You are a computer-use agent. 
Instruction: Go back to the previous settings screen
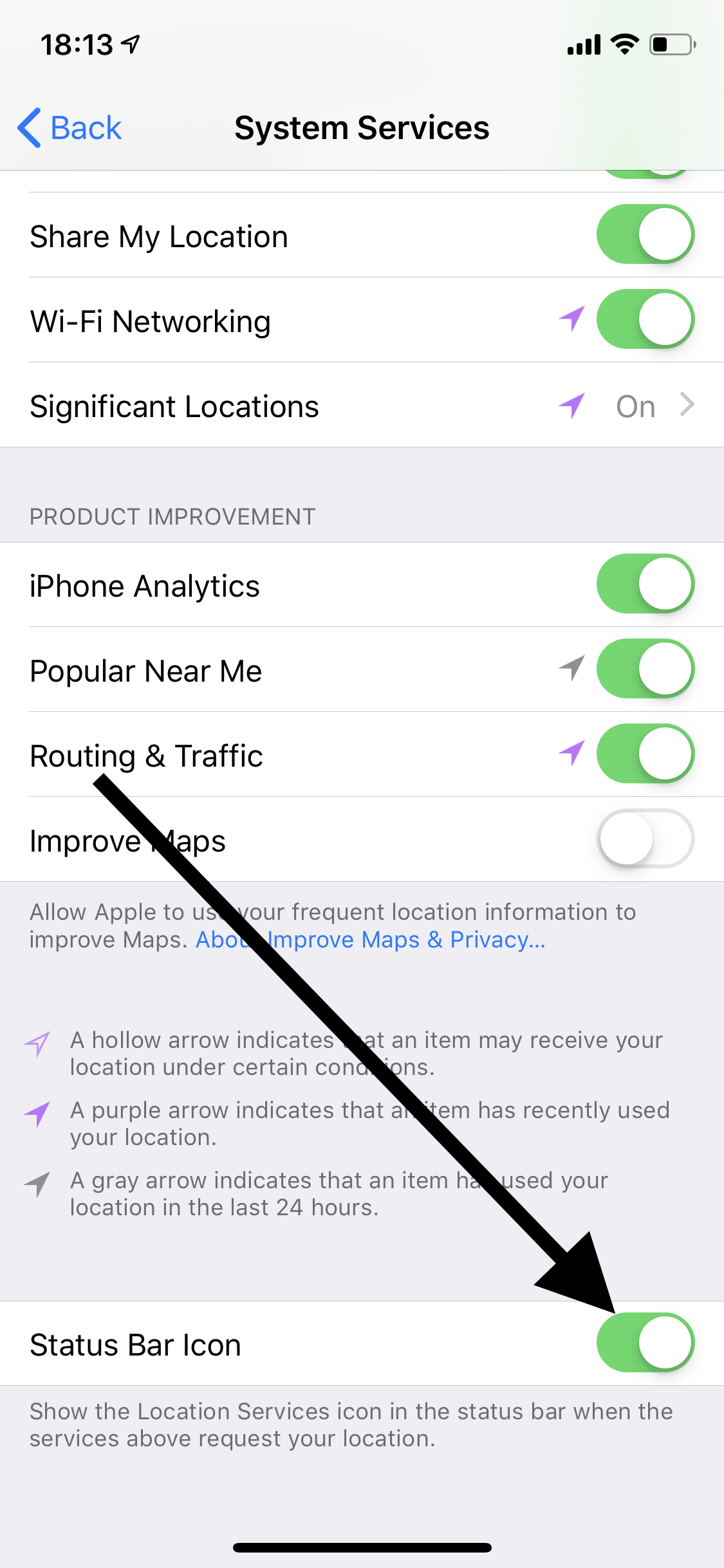pyautogui.click(x=70, y=127)
